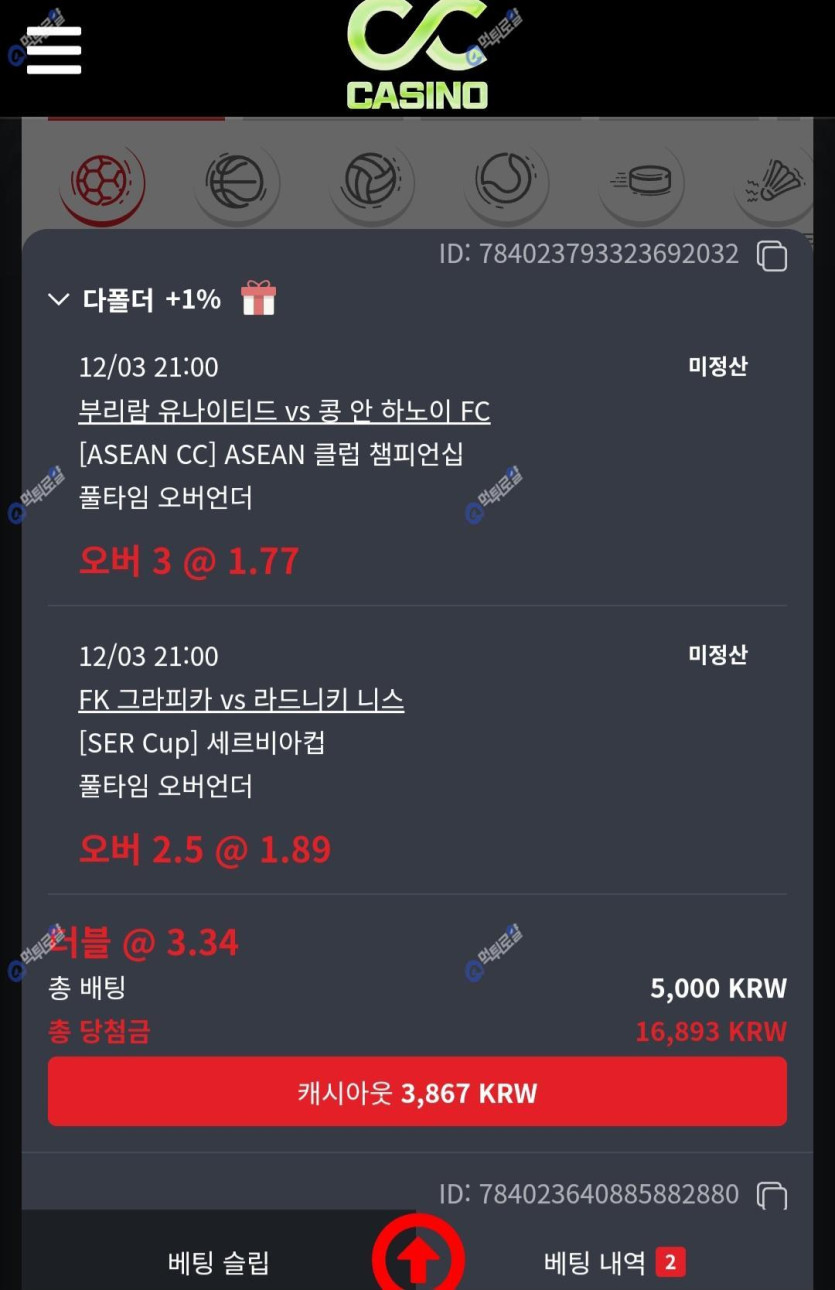The height and width of the screenshot is (1290, 835).
Task: Copy bet ID 784023640885882880
Action: (772, 1195)
